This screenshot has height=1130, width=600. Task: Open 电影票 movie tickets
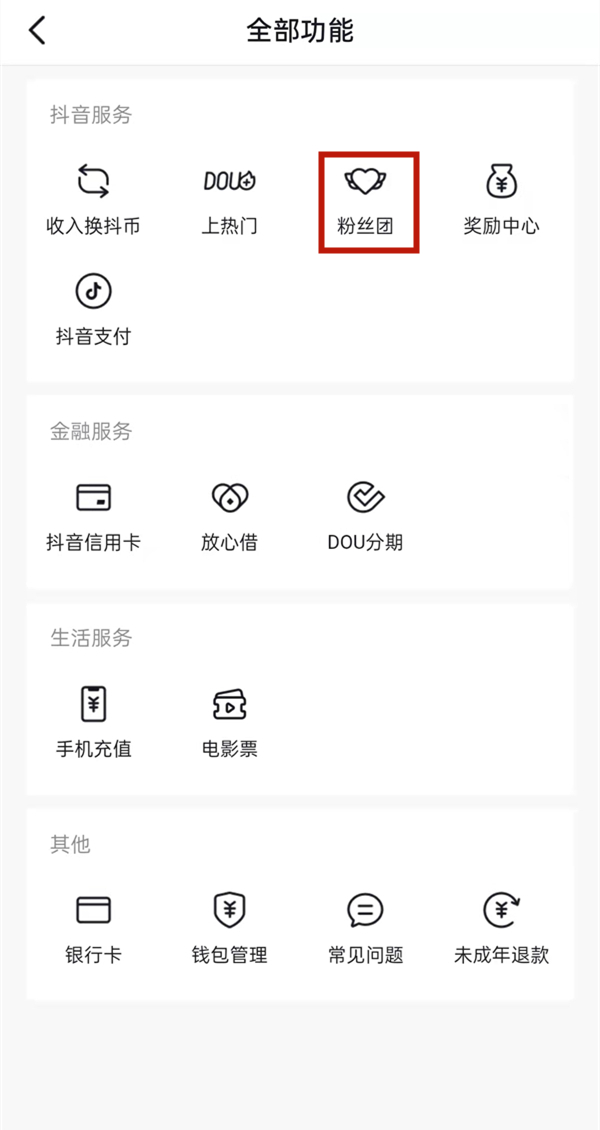point(229,722)
